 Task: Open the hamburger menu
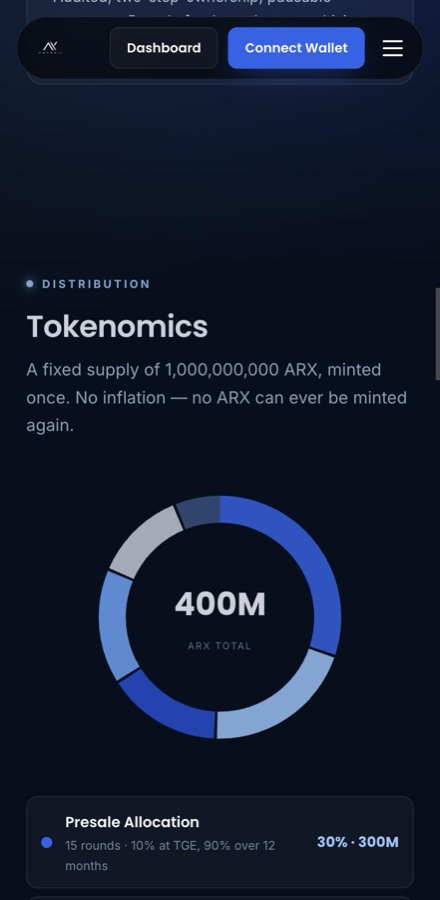[392, 48]
